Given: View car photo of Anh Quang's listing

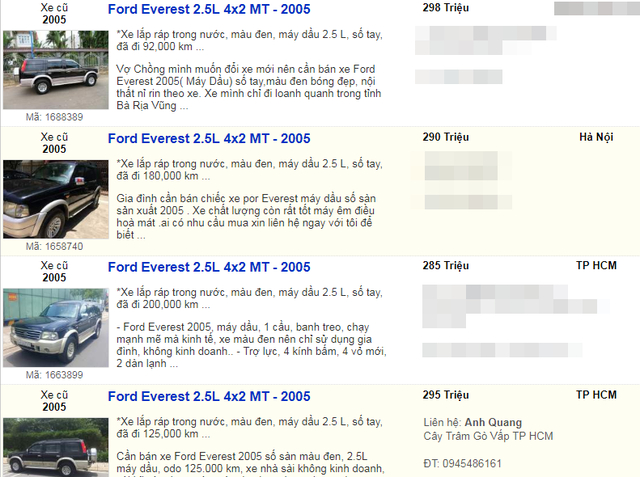Looking at the screenshot, I should (x=55, y=447).
